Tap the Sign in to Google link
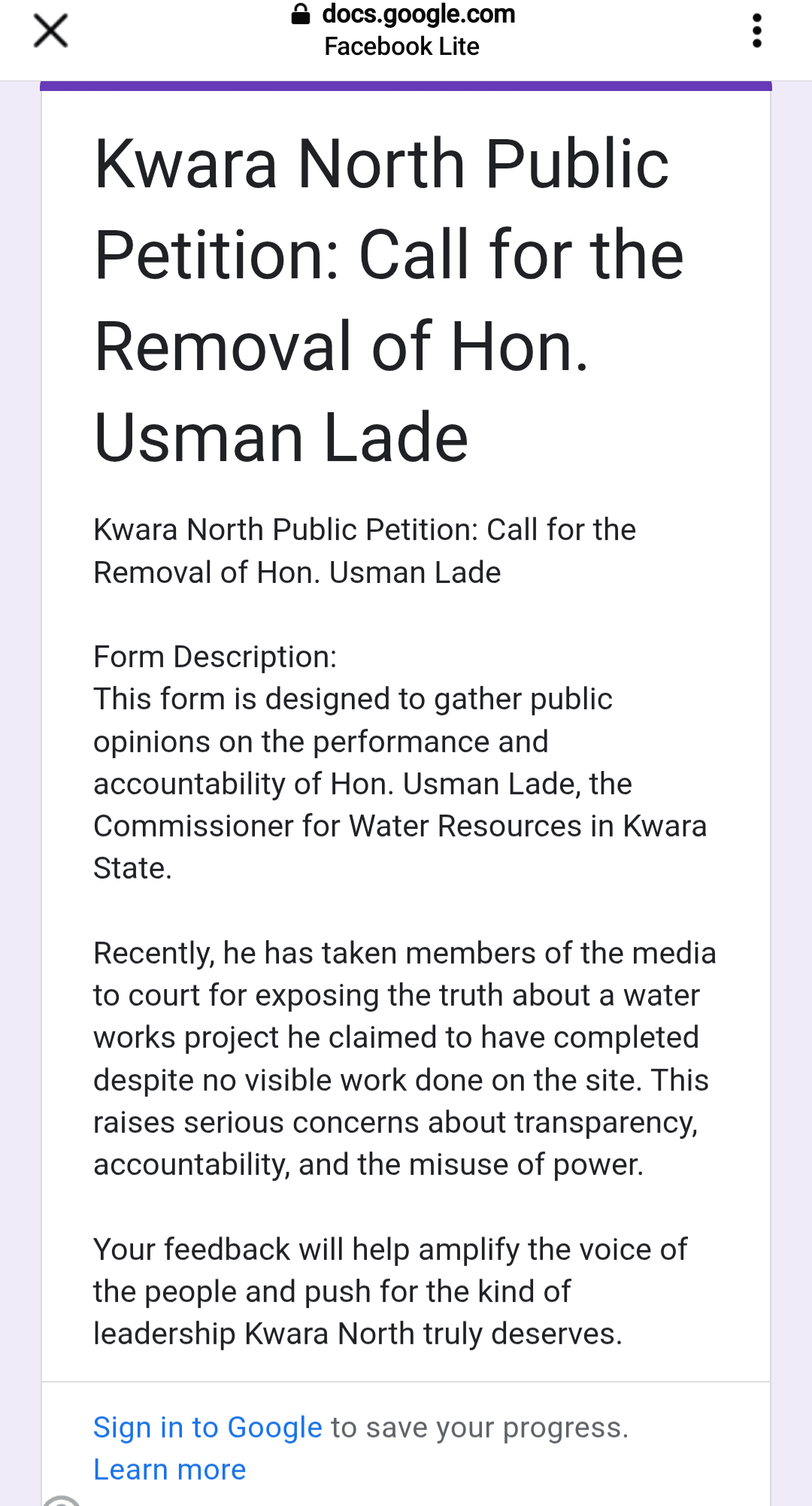The image size is (812, 1506). [x=208, y=1427]
